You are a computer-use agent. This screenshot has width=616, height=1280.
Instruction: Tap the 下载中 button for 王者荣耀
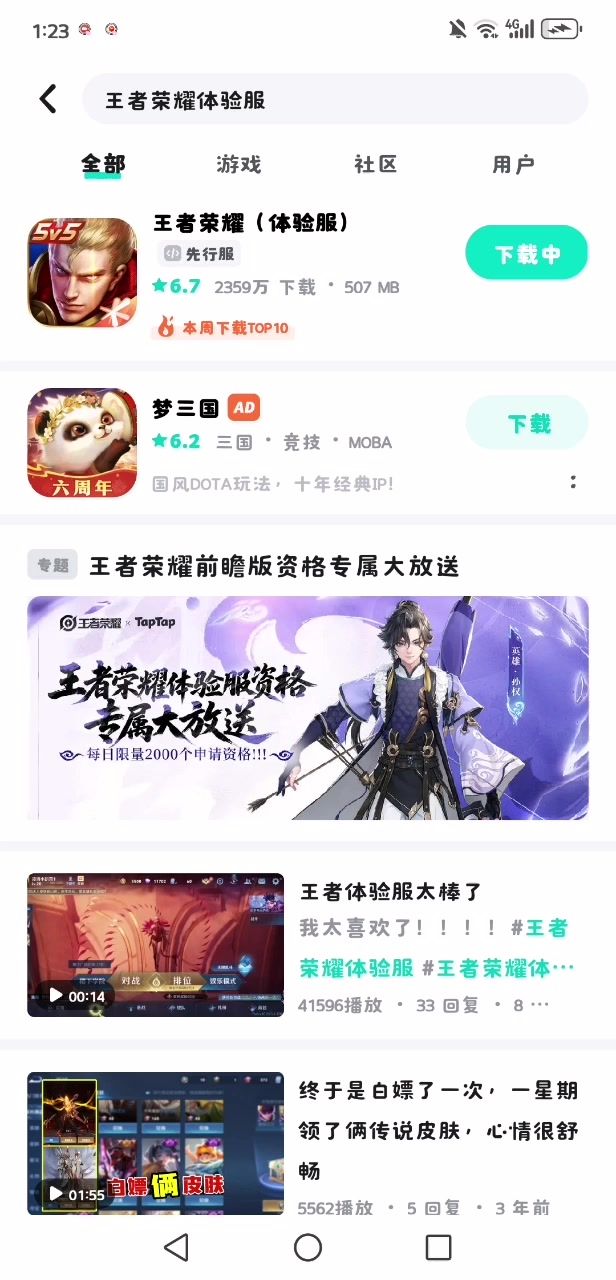click(x=527, y=253)
